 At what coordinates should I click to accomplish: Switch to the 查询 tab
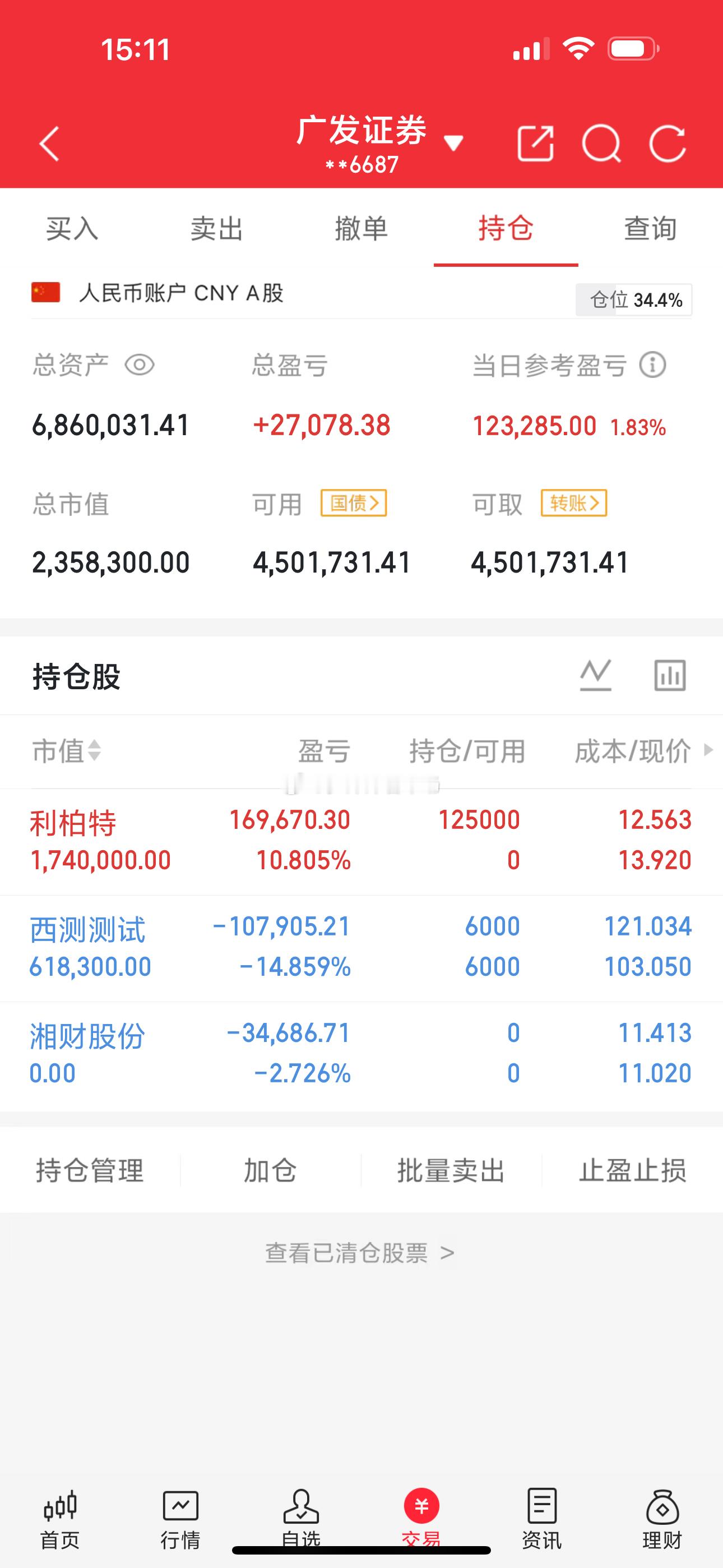point(649,229)
